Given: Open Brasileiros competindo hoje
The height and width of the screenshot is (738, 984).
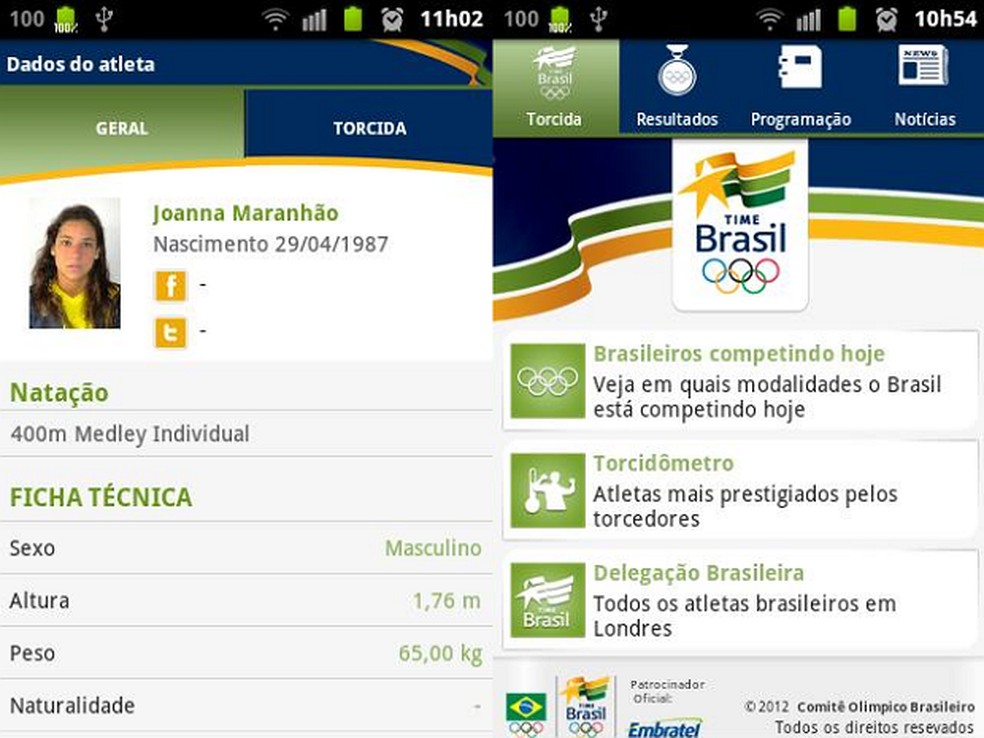Looking at the screenshot, I should 739,381.
